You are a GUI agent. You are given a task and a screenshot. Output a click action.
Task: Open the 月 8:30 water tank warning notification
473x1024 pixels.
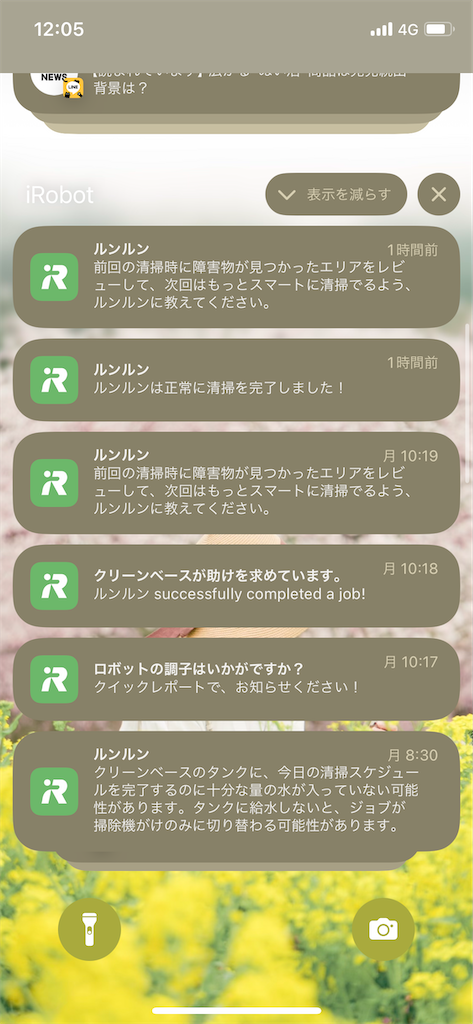pyautogui.click(x=236, y=791)
